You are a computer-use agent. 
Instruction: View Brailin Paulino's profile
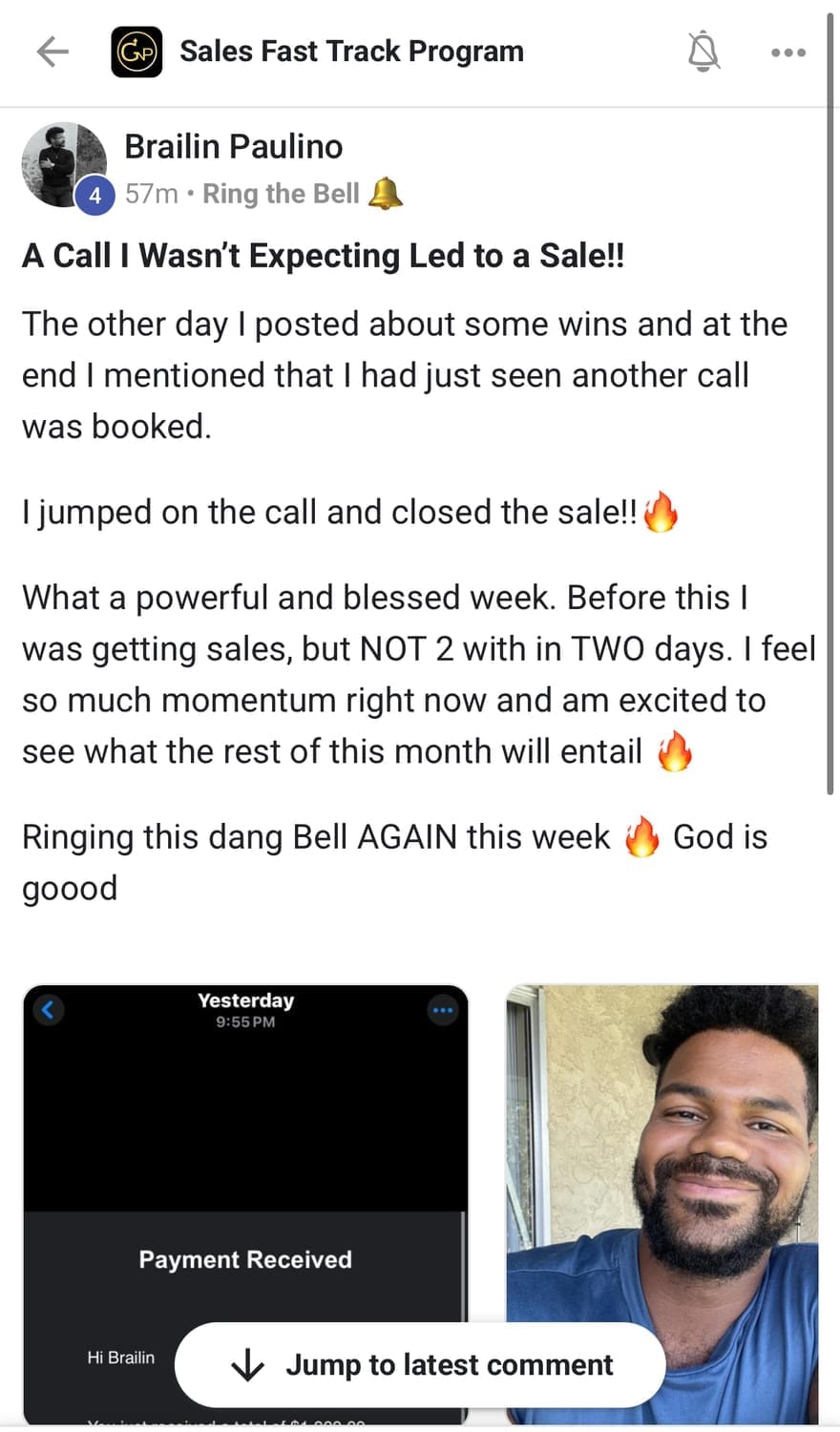tap(233, 147)
